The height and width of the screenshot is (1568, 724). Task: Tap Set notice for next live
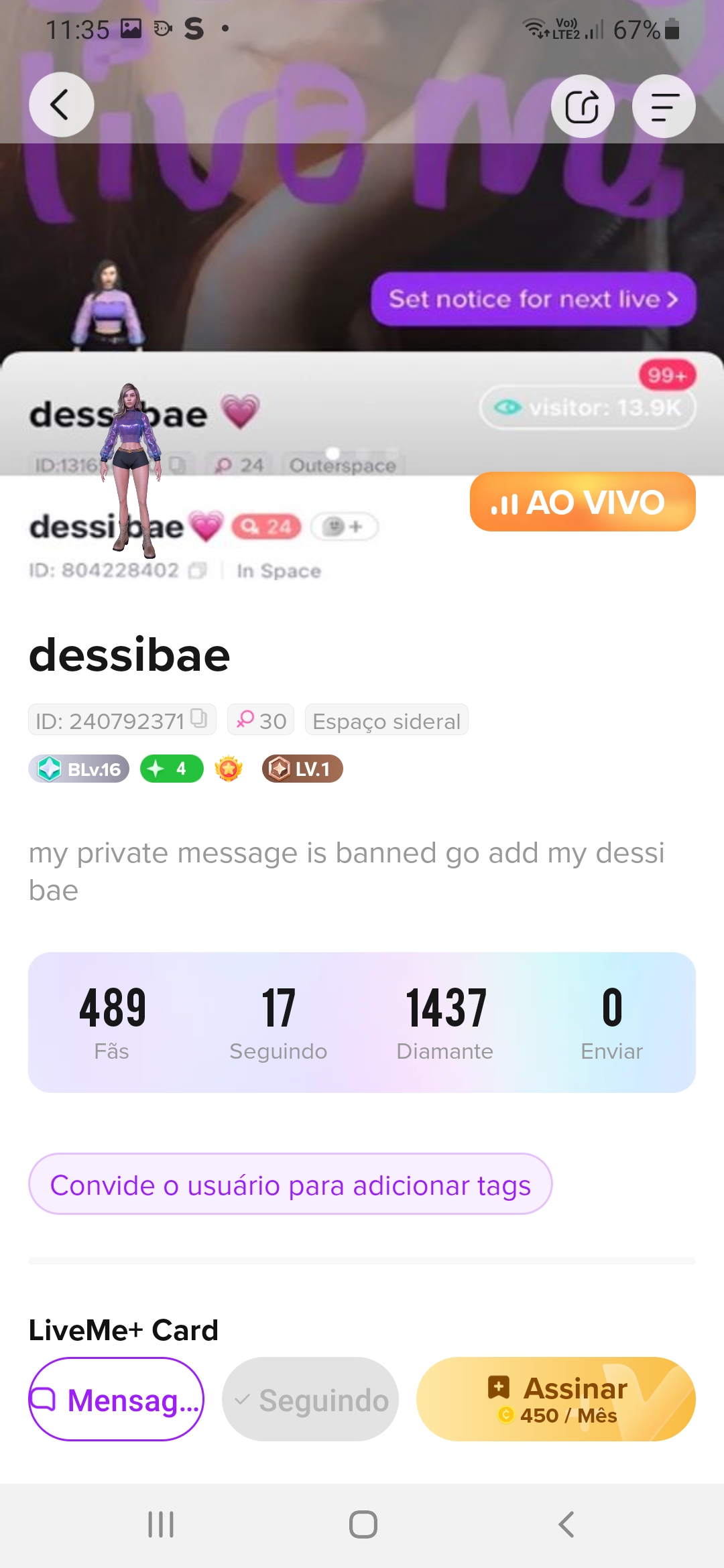coord(534,299)
